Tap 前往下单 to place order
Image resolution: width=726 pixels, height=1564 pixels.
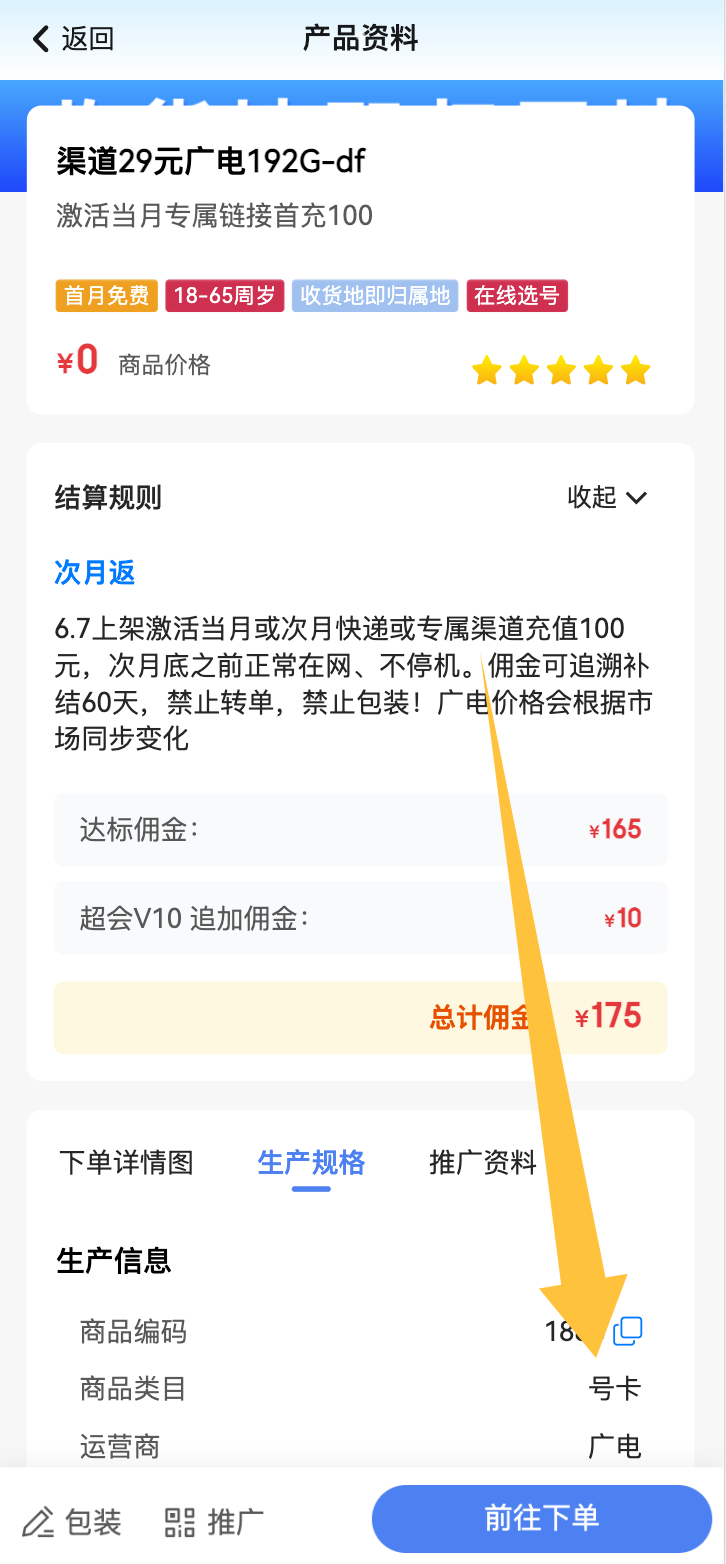pyautogui.click(x=541, y=1518)
